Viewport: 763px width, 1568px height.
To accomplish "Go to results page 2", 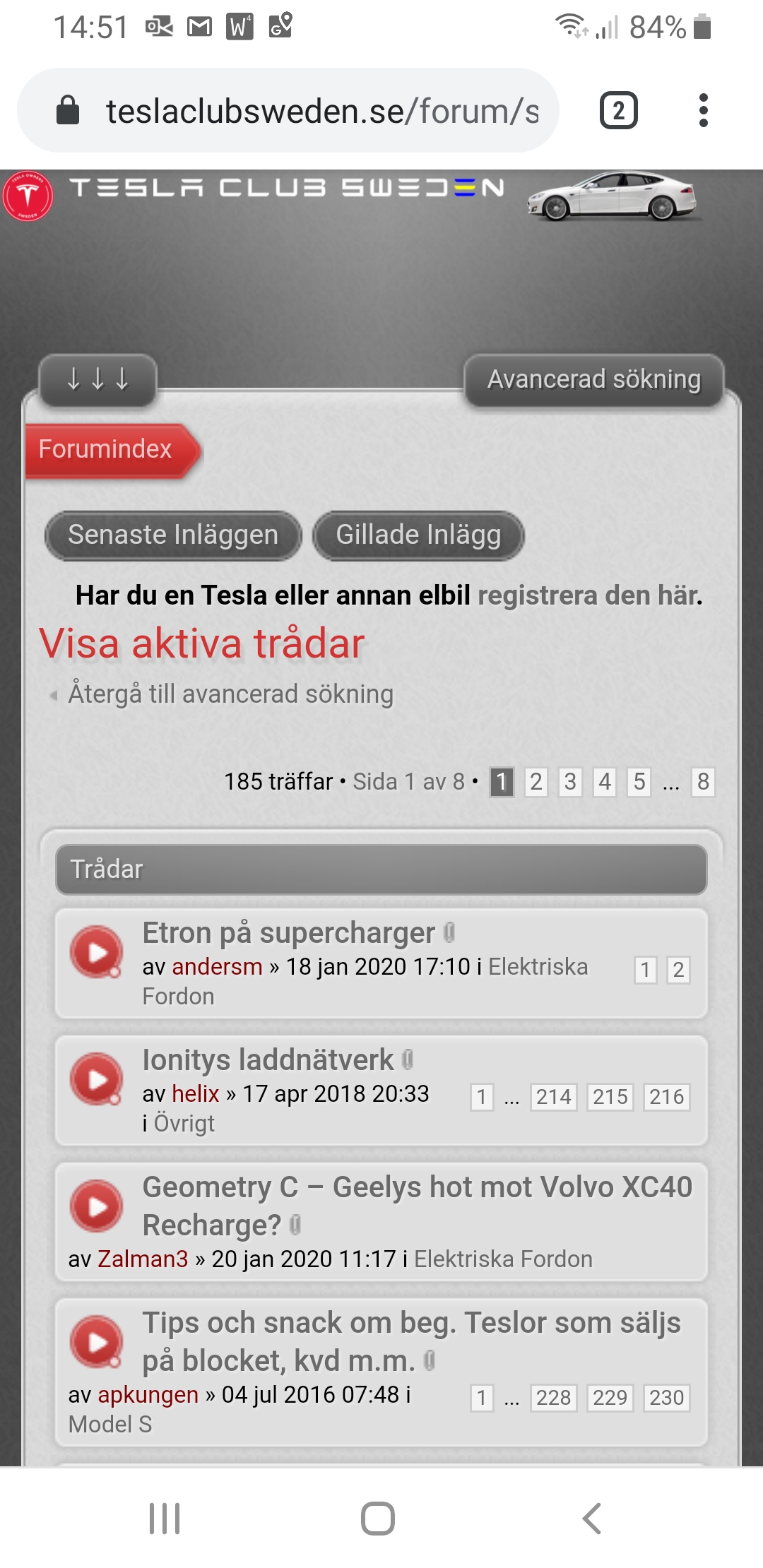I will [x=536, y=782].
